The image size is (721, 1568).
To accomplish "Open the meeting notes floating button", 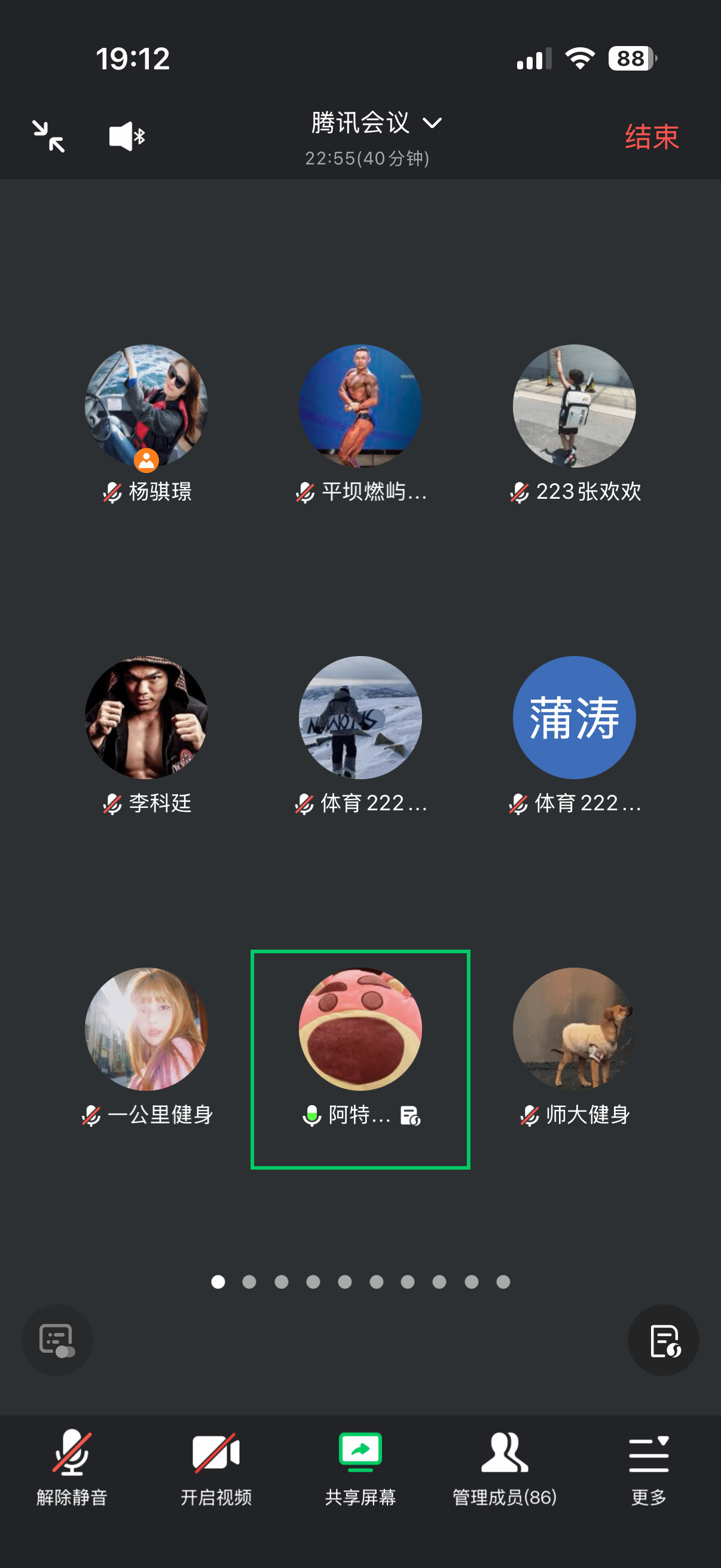I will 663,1340.
